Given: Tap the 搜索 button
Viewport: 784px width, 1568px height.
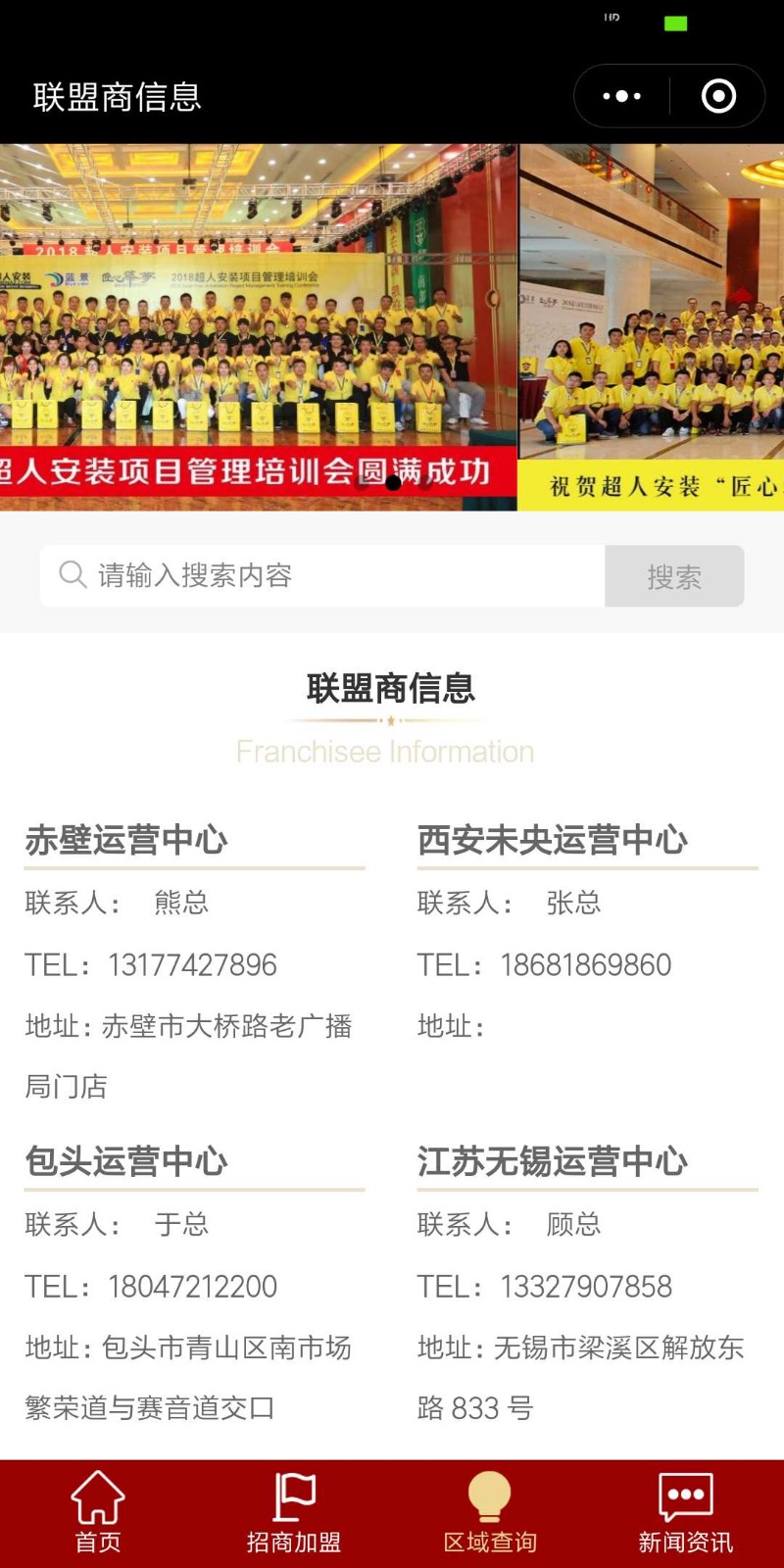Looking at the screenshot, I should click(x=674, y=576).
